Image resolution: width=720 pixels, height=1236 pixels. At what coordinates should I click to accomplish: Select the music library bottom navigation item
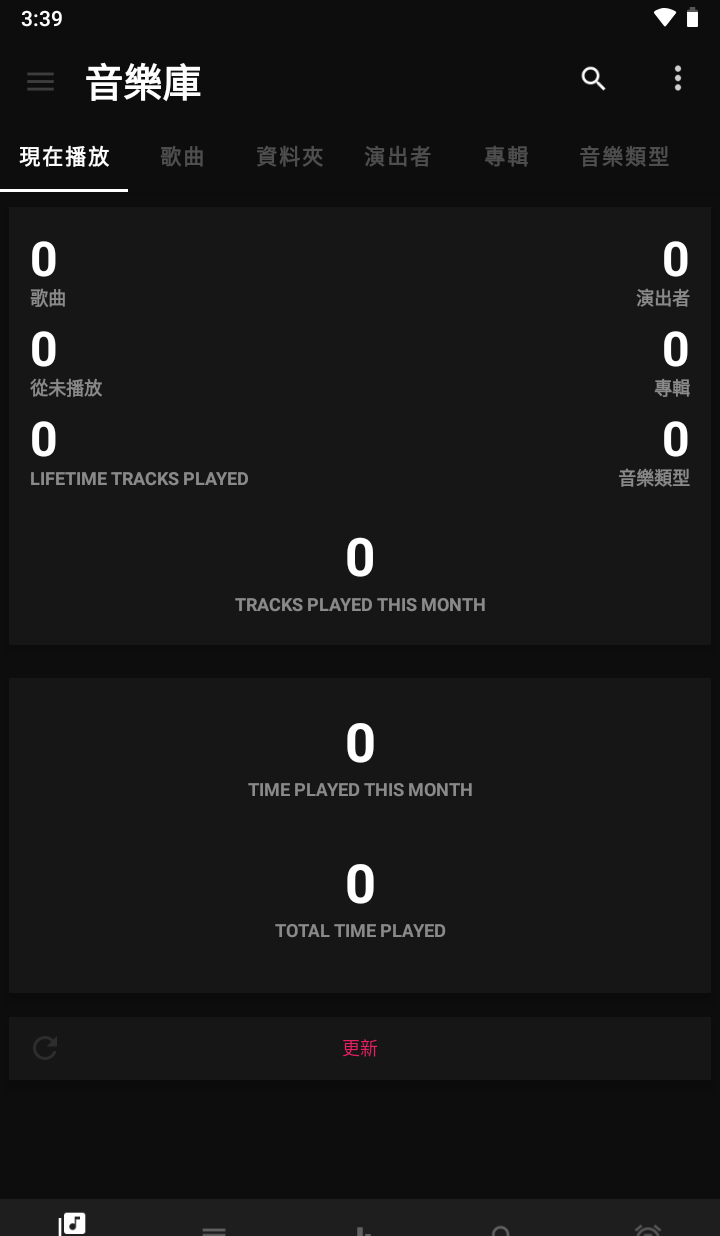click(72, 1223)
